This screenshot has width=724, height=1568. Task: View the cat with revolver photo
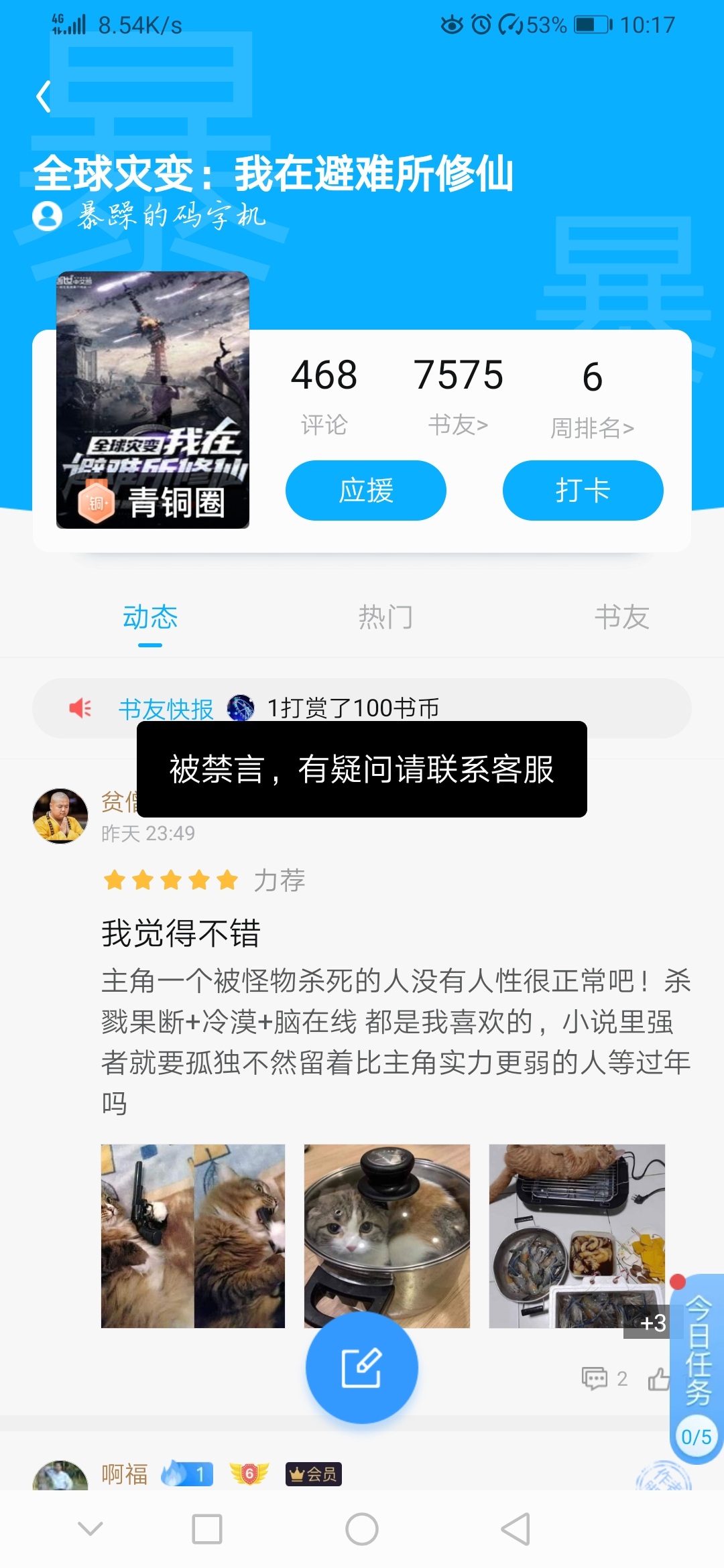193,1236
